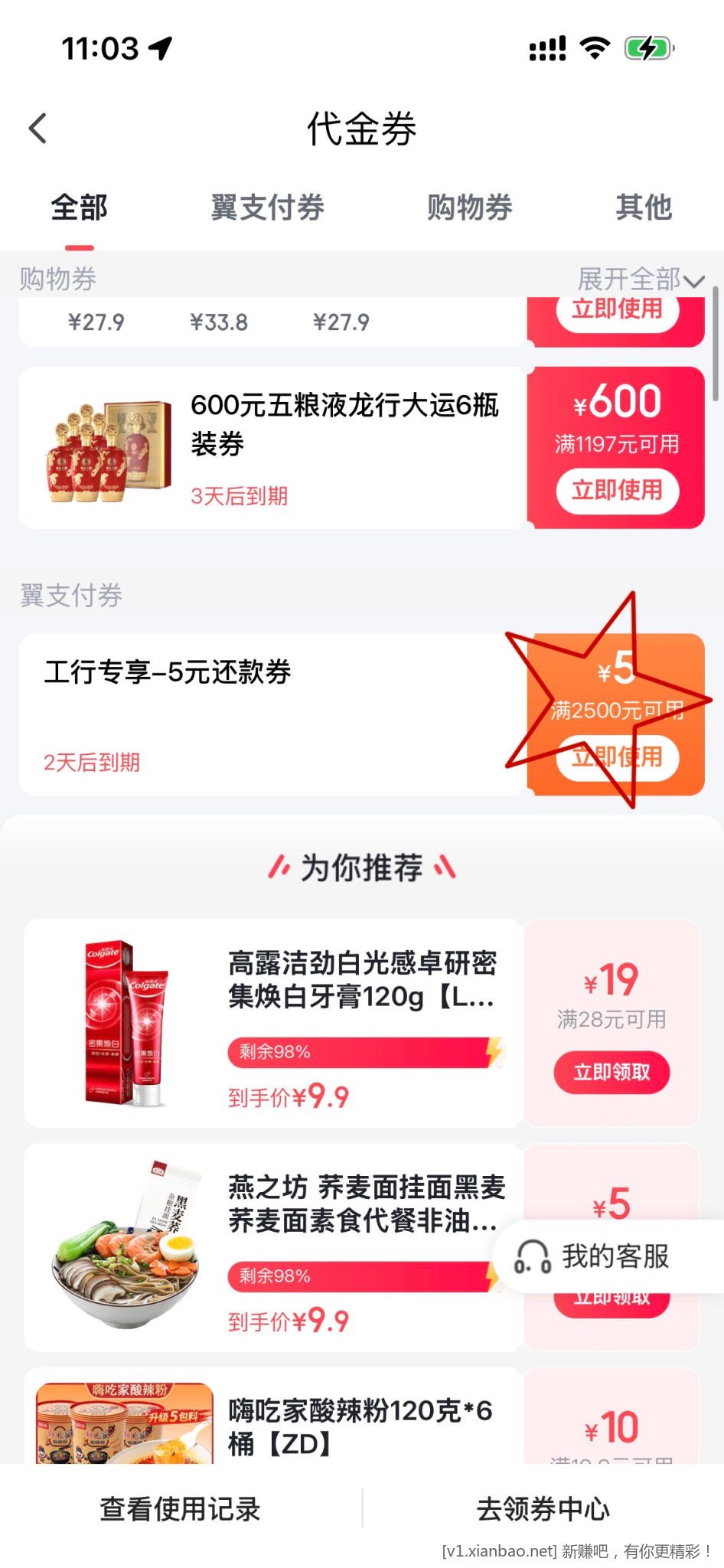Claim the Colgate toothpaste coupon via 立即领取
The image size is (724, 1568).
pyautogui.click(x=611, y=1073)
